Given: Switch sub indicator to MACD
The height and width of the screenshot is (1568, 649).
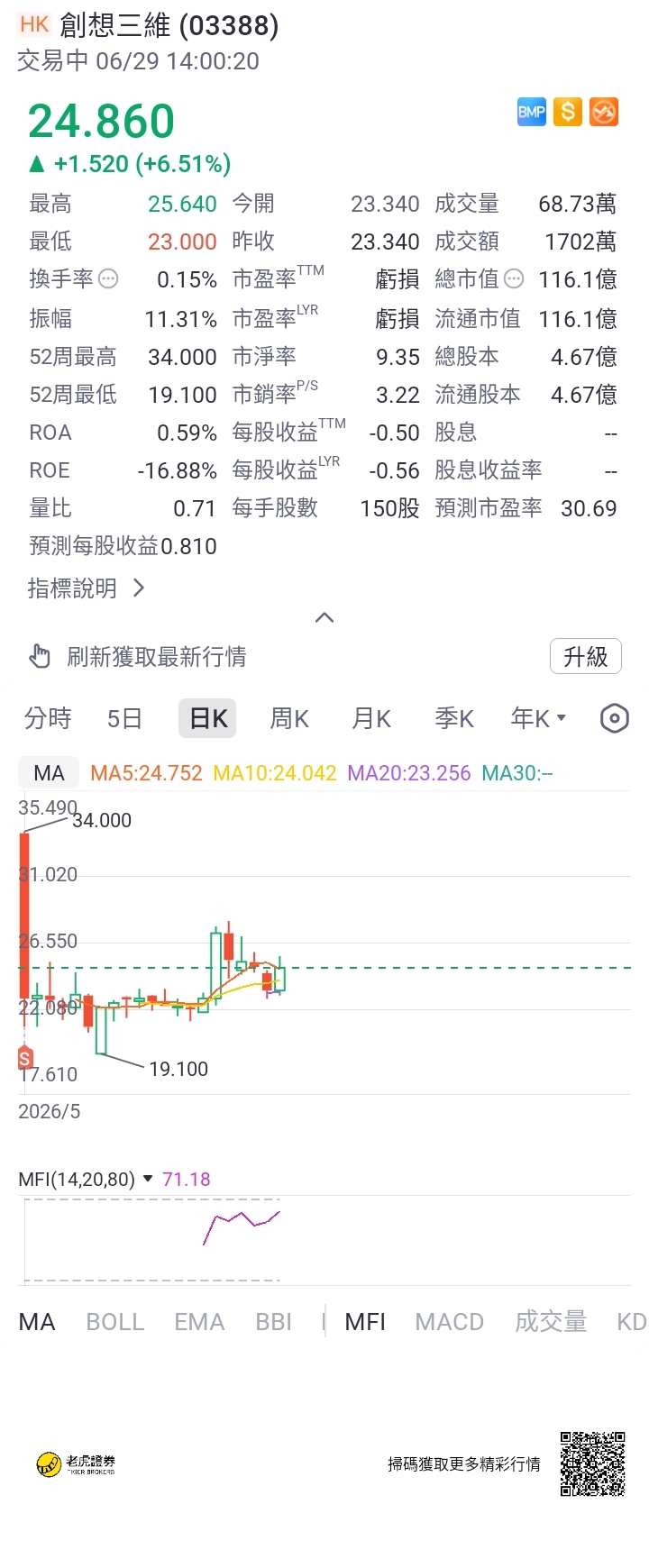Looking at the screenshot, I should pos(450,1322).
